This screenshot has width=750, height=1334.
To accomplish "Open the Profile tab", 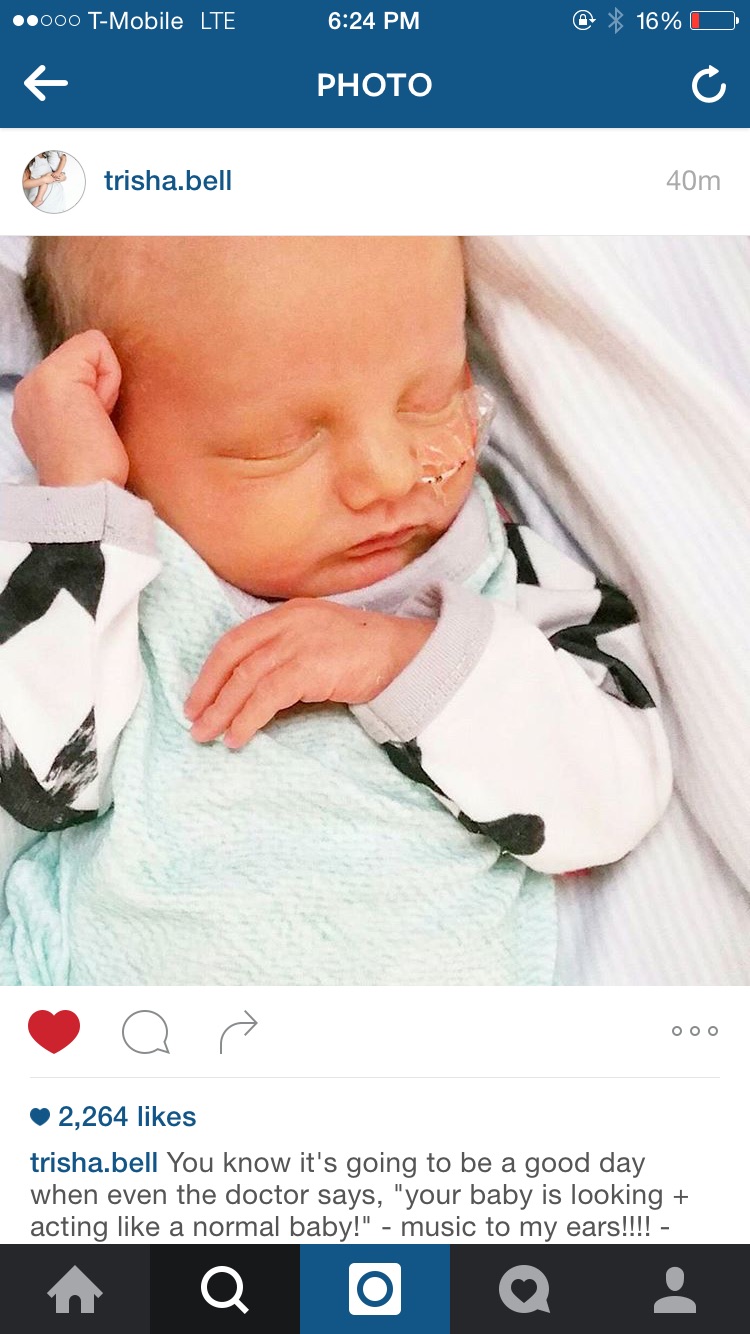I will coord(675,1289).
